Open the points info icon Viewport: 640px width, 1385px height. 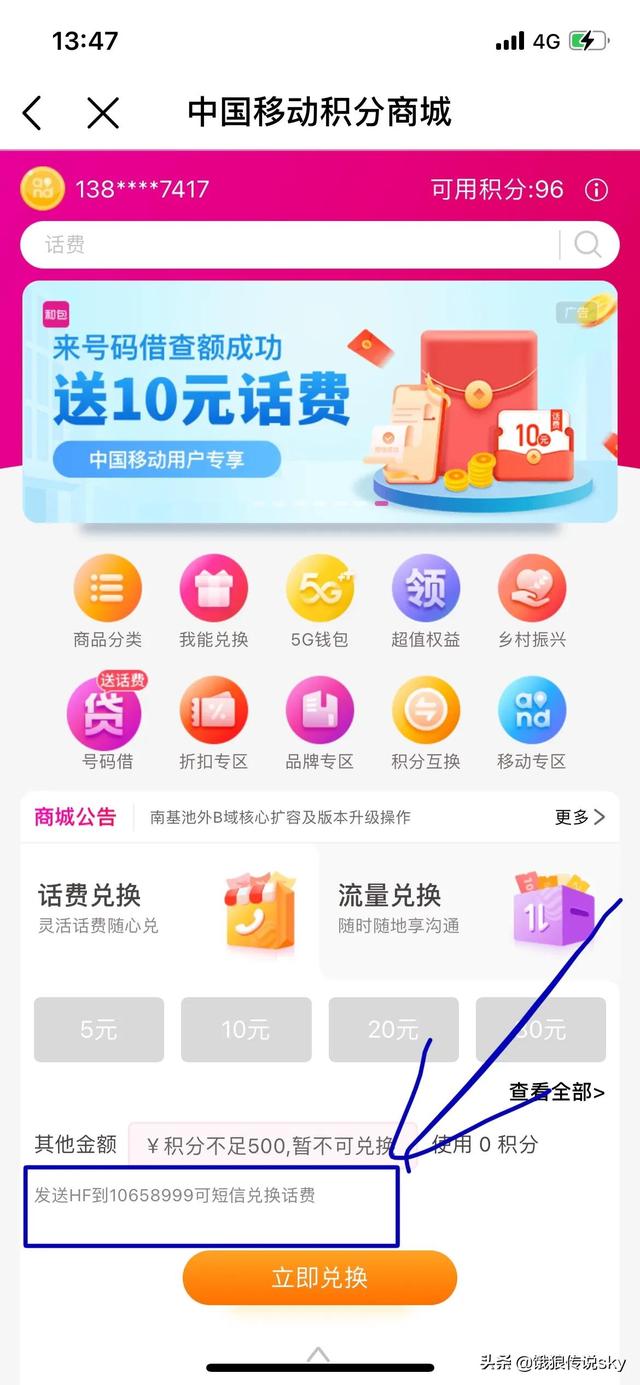click(x=596, y=190)
